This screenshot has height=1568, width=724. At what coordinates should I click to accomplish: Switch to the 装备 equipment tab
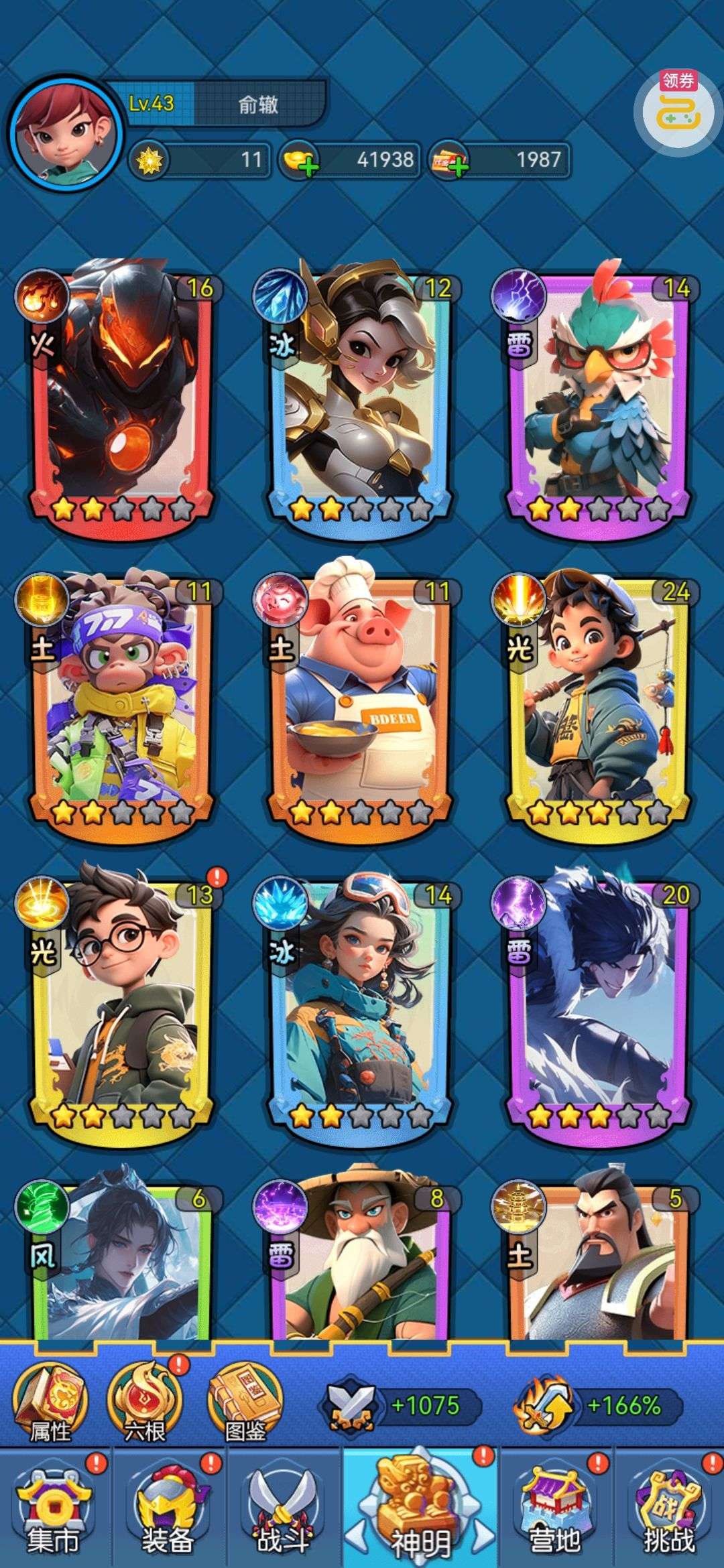[x=168, y=1509]
